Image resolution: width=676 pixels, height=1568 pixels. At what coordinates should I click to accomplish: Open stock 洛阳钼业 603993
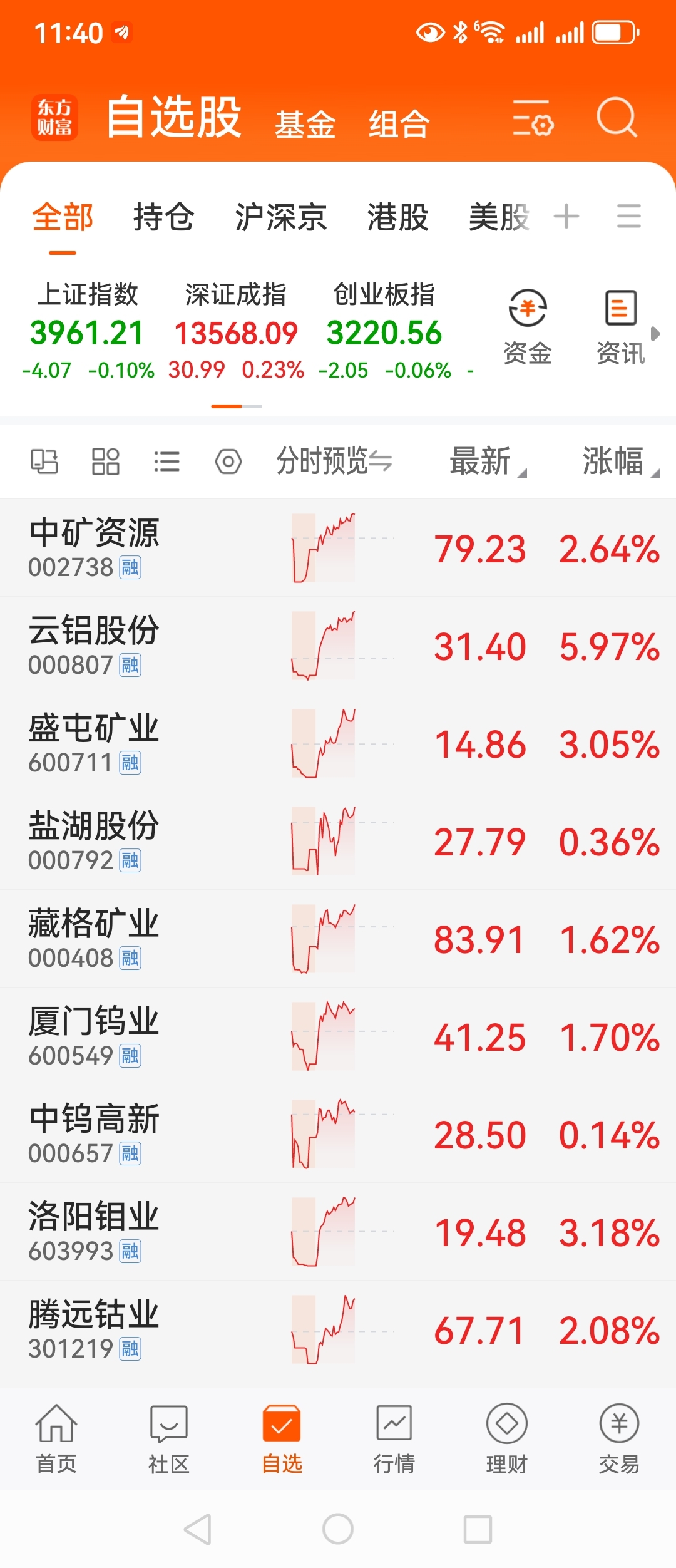338,1232
